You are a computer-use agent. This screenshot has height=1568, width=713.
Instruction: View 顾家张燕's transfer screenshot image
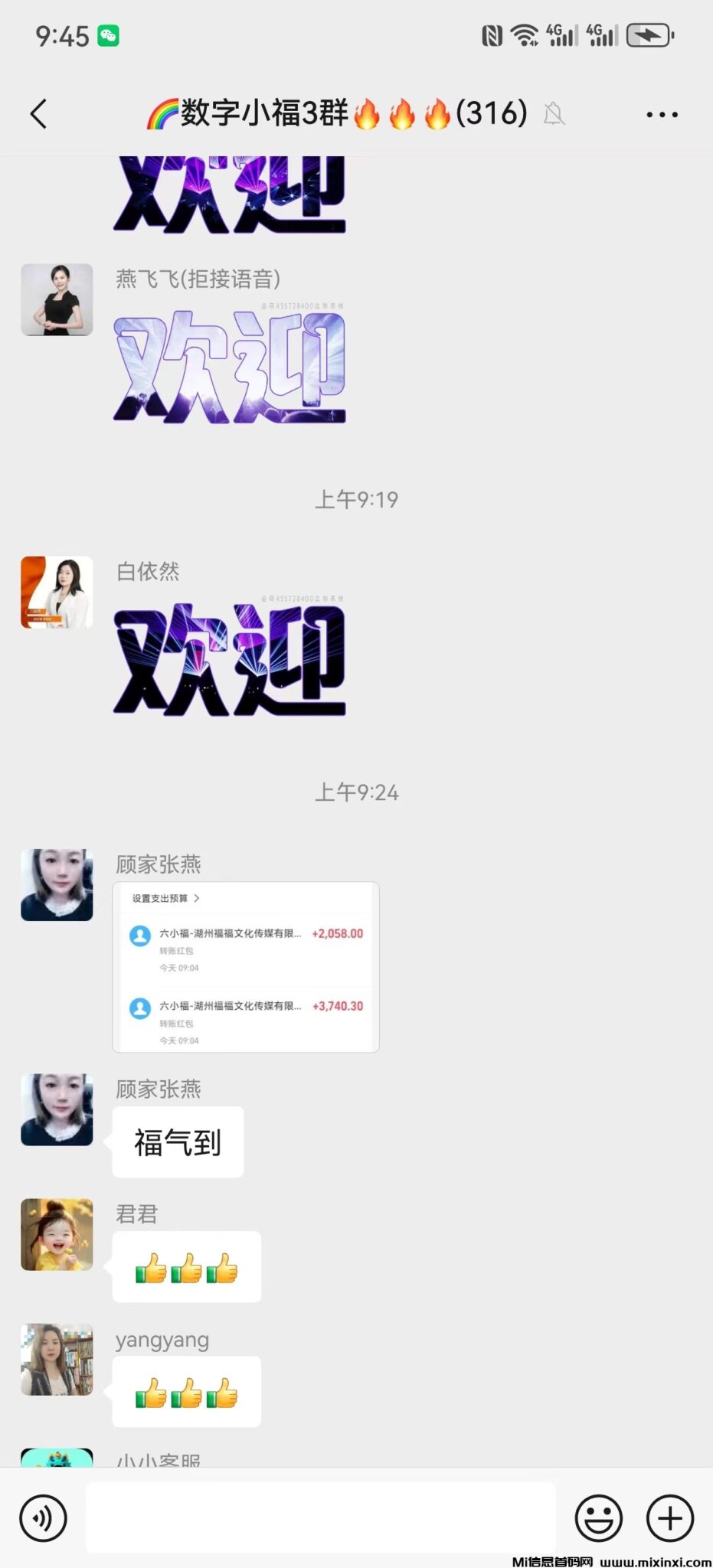[246, 967]
